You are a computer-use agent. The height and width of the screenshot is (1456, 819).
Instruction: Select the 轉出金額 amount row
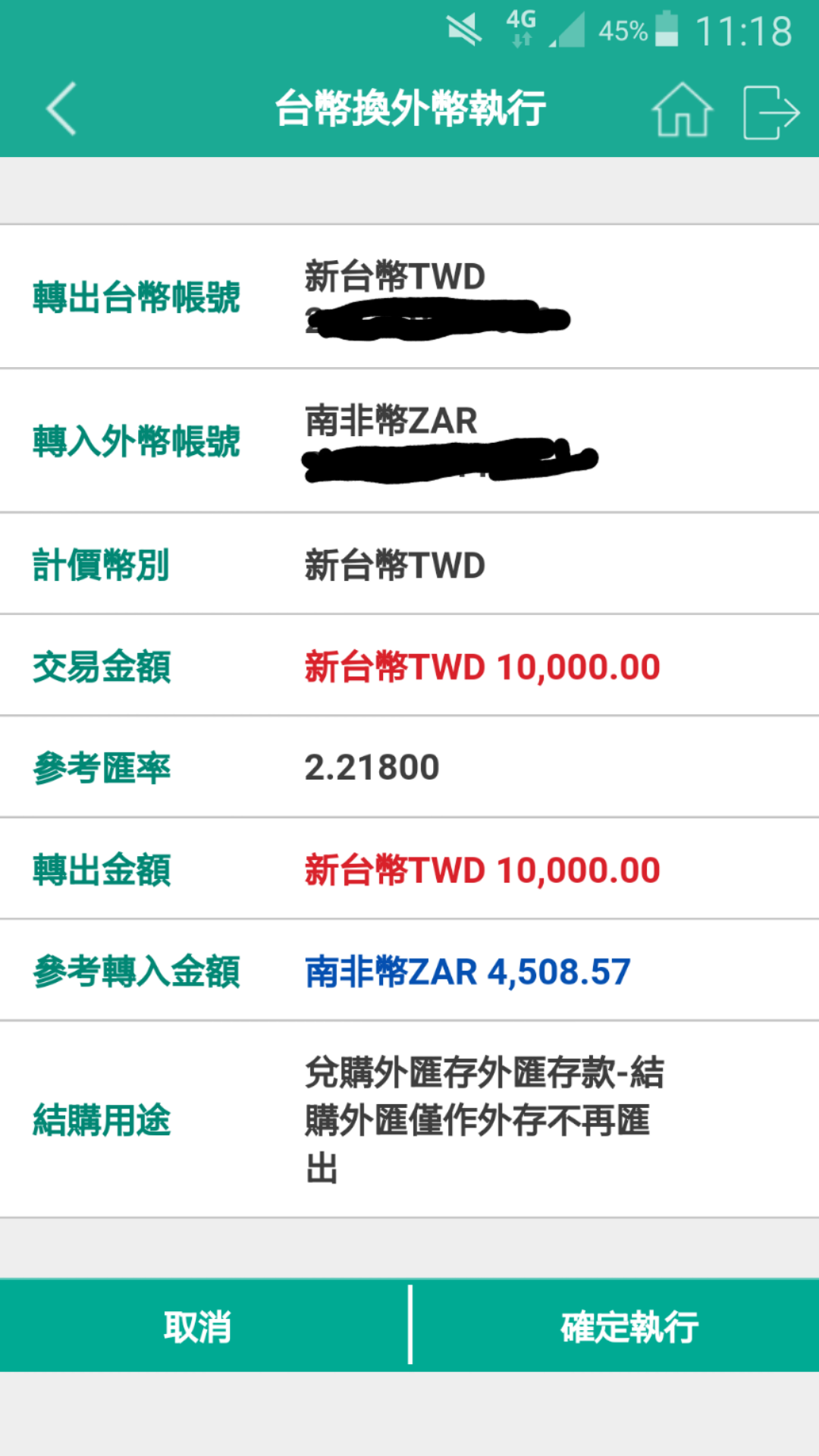coord(409,869)
